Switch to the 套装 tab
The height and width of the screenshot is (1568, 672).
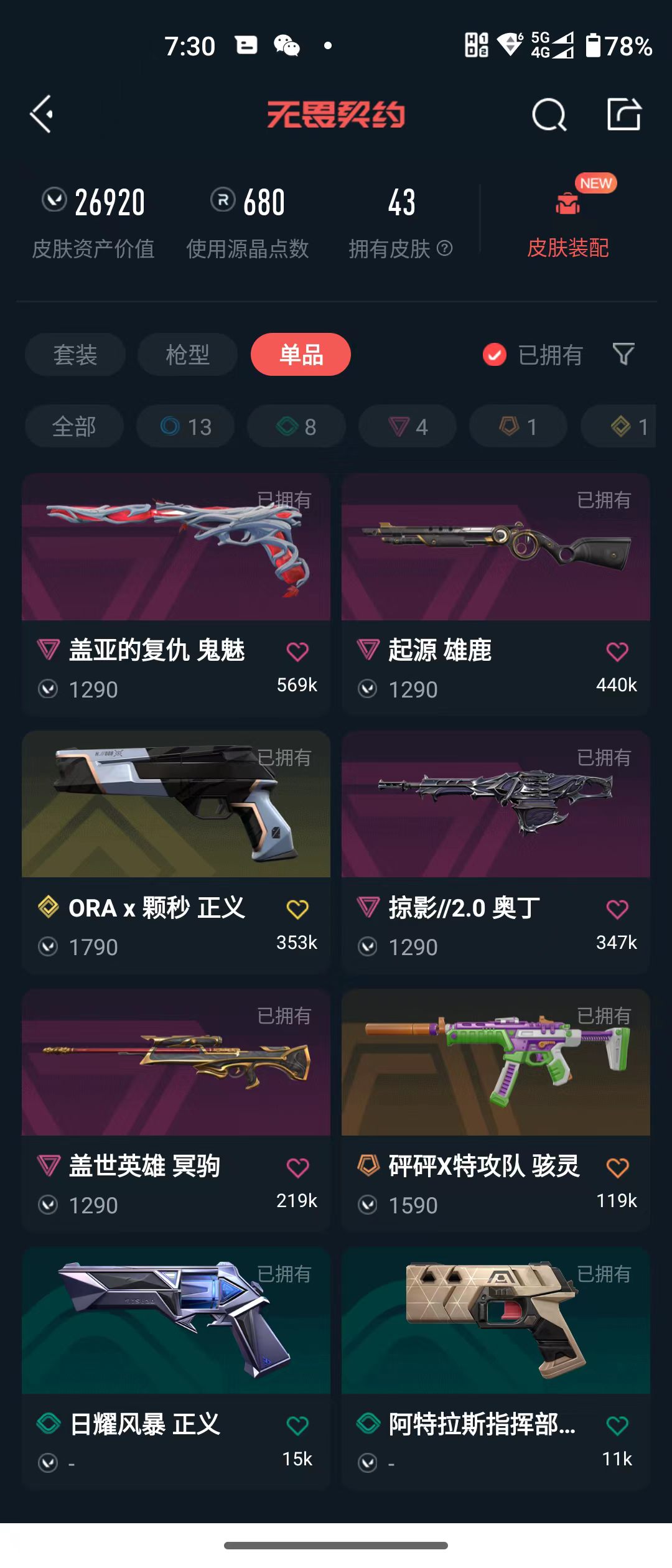point(75,355)
